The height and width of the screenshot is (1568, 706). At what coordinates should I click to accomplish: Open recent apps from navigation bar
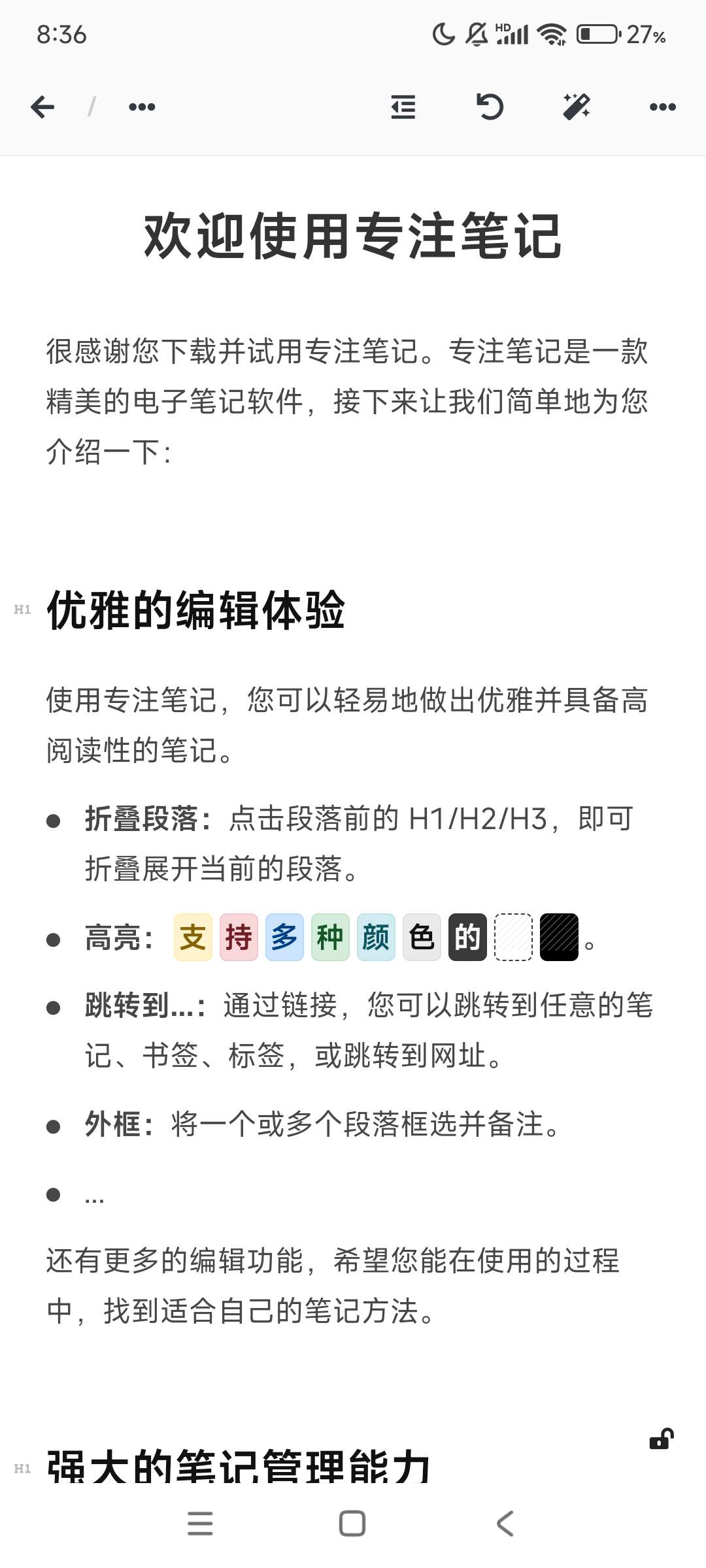200,1524
